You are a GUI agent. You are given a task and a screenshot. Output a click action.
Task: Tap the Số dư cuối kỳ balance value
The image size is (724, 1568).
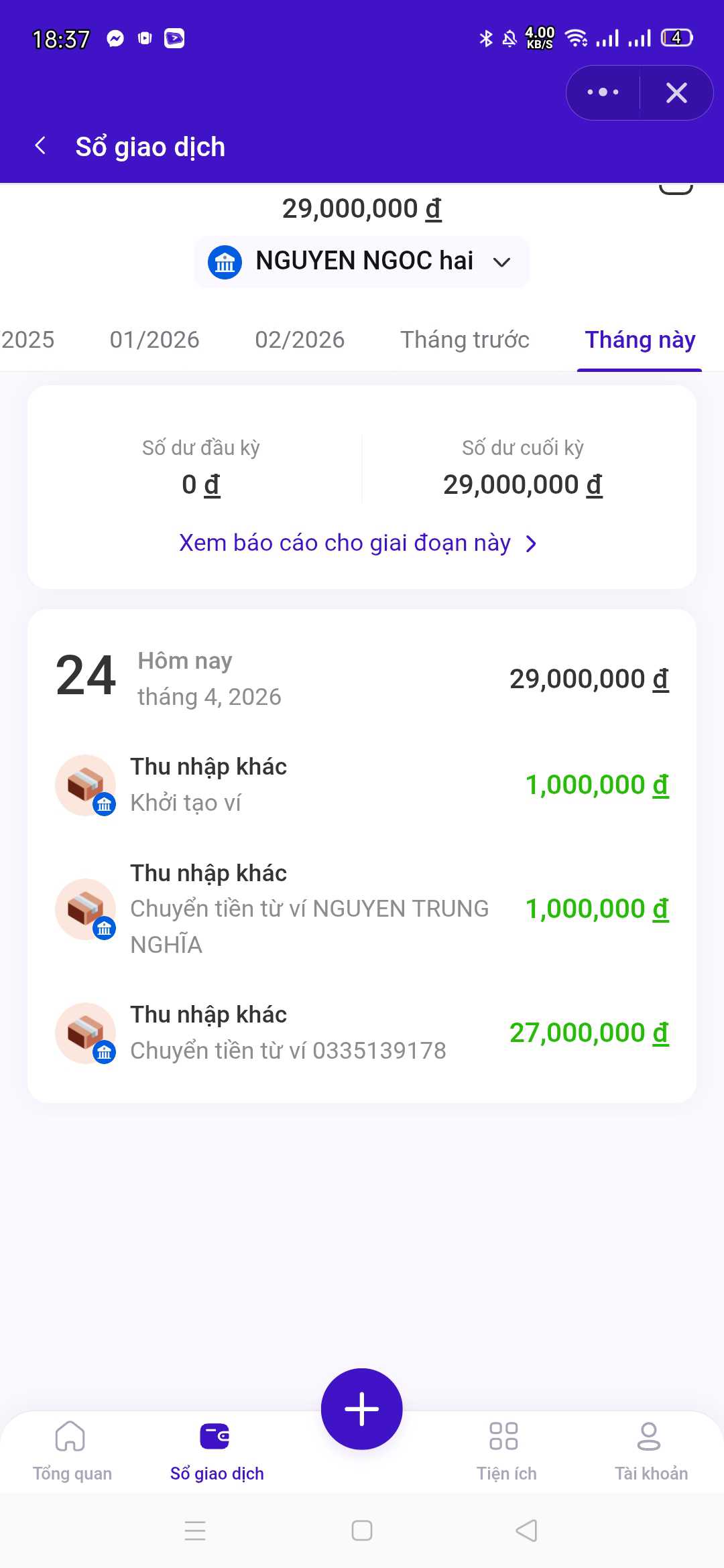click(522, 484)
